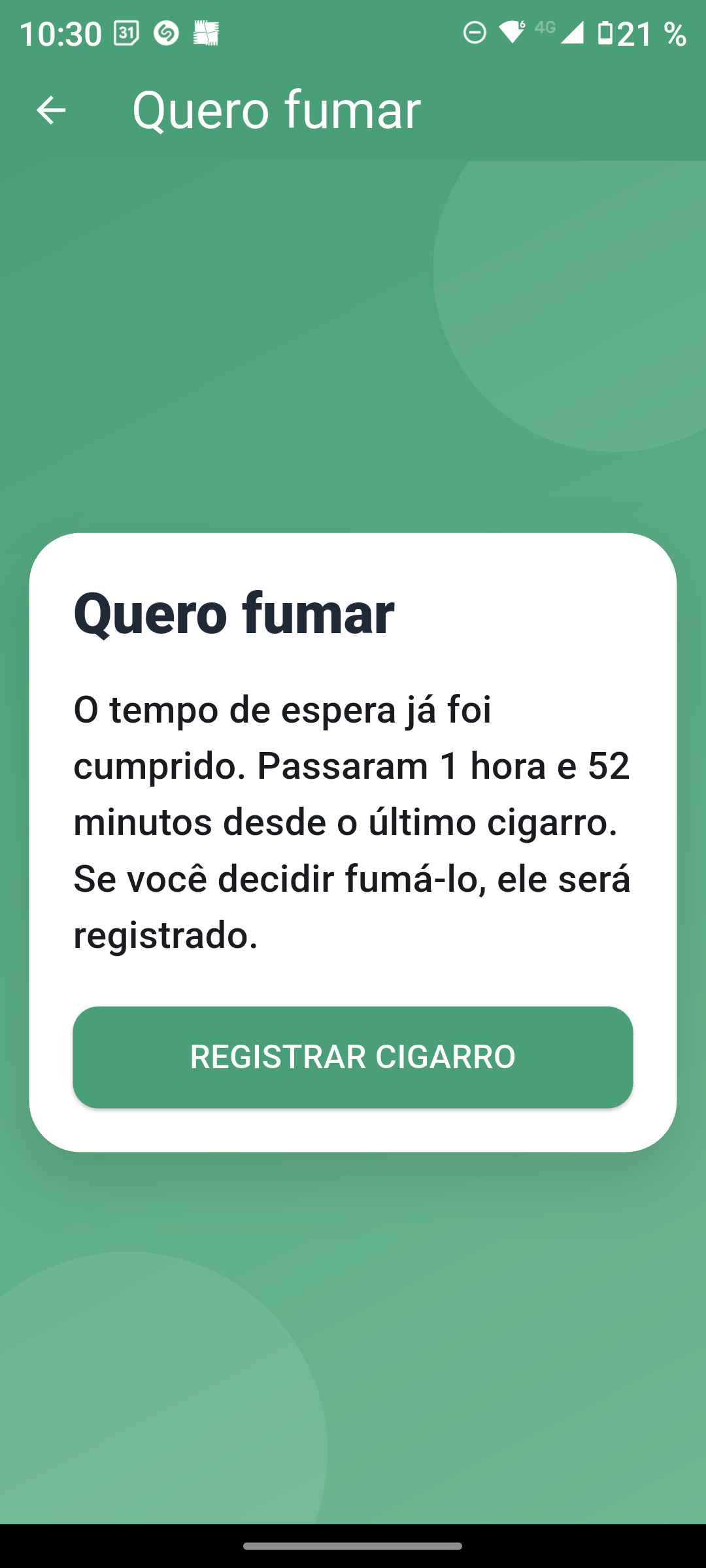Viewport: 706px width, 1568px height.
Task: Select the third notification icon in status bar
Action: pyautogui.click(x=206, y=32)
